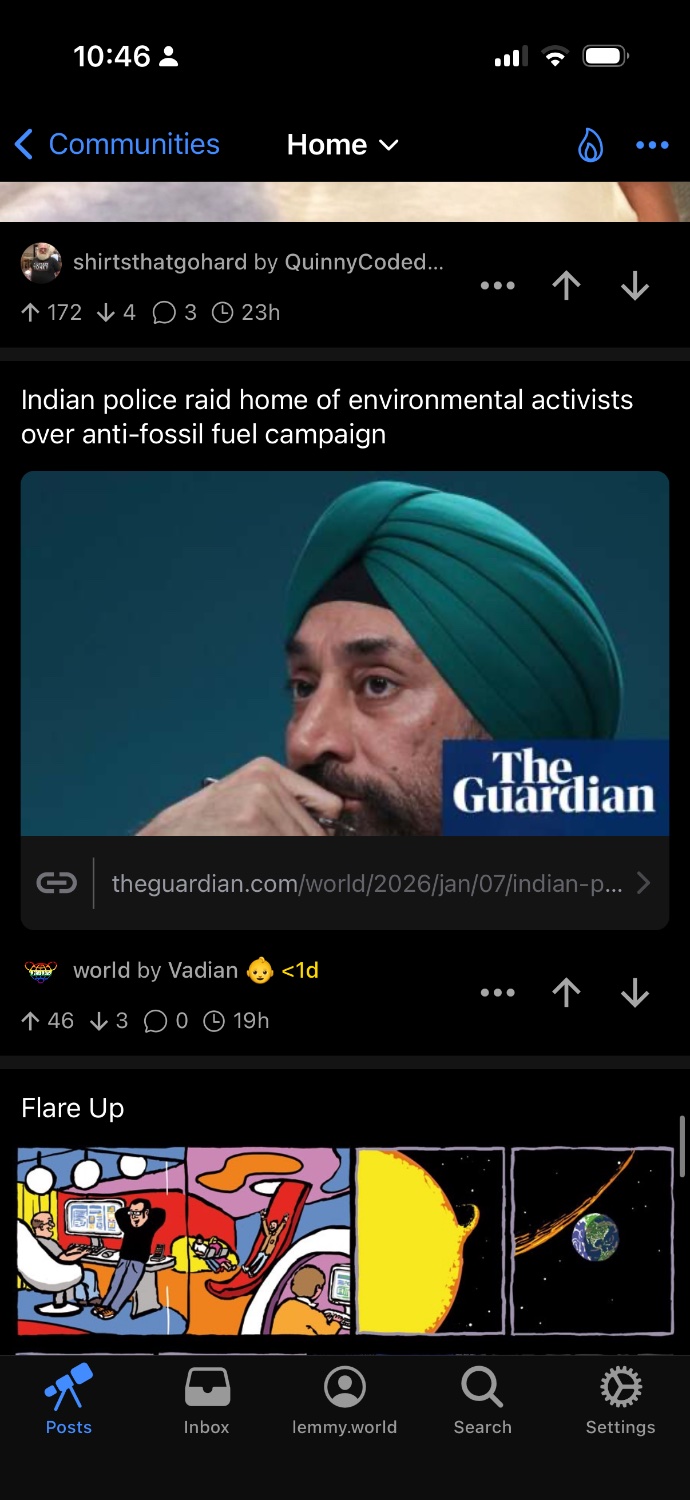Downvote the world post by Vadian
Screen dimensions: 690x1500
click(635, 993)
